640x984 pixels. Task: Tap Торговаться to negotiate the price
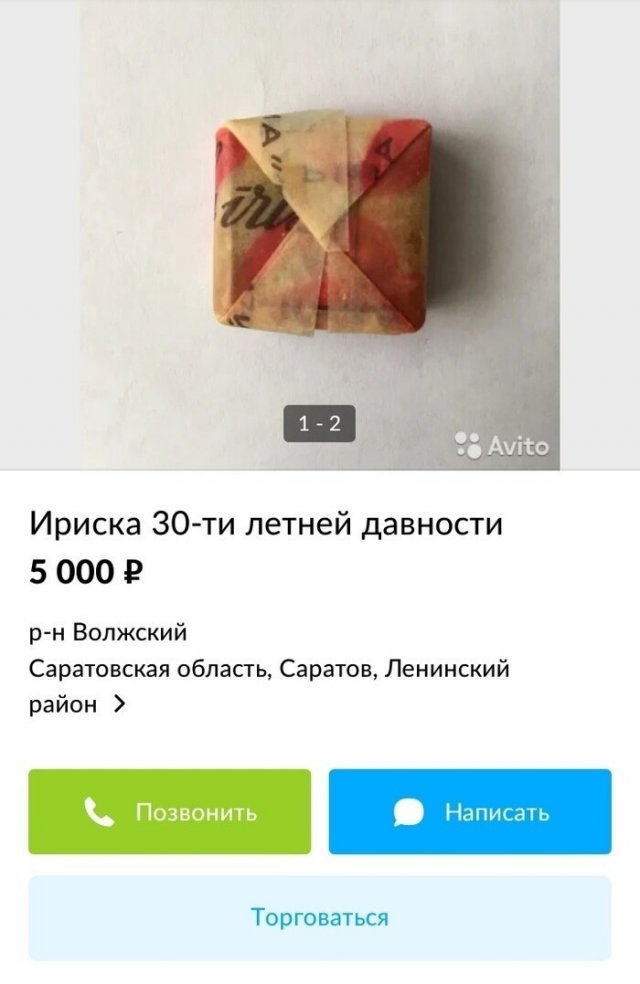(320, 917)
